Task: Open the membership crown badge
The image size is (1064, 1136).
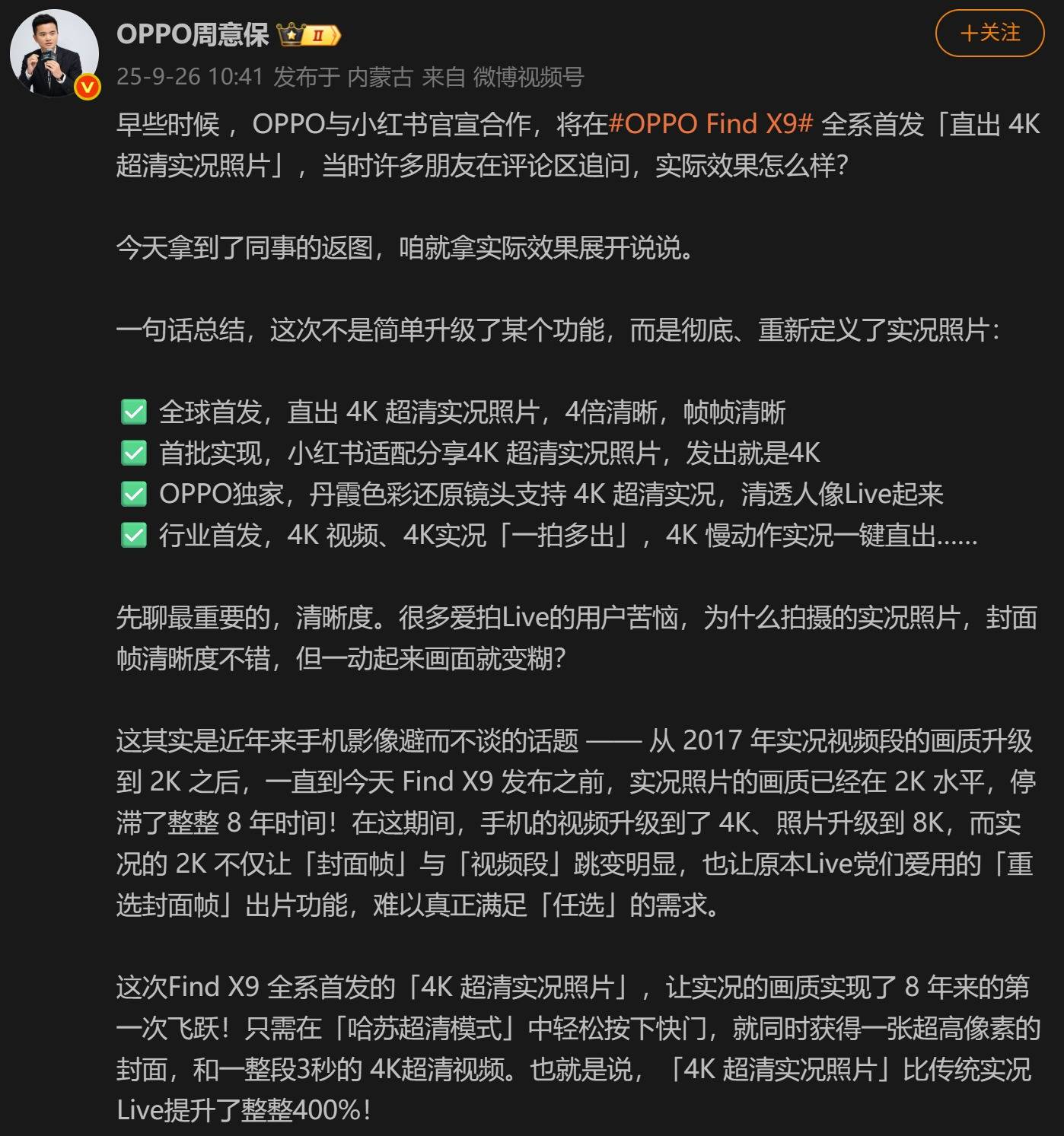Action: click(x=309, y=35)
